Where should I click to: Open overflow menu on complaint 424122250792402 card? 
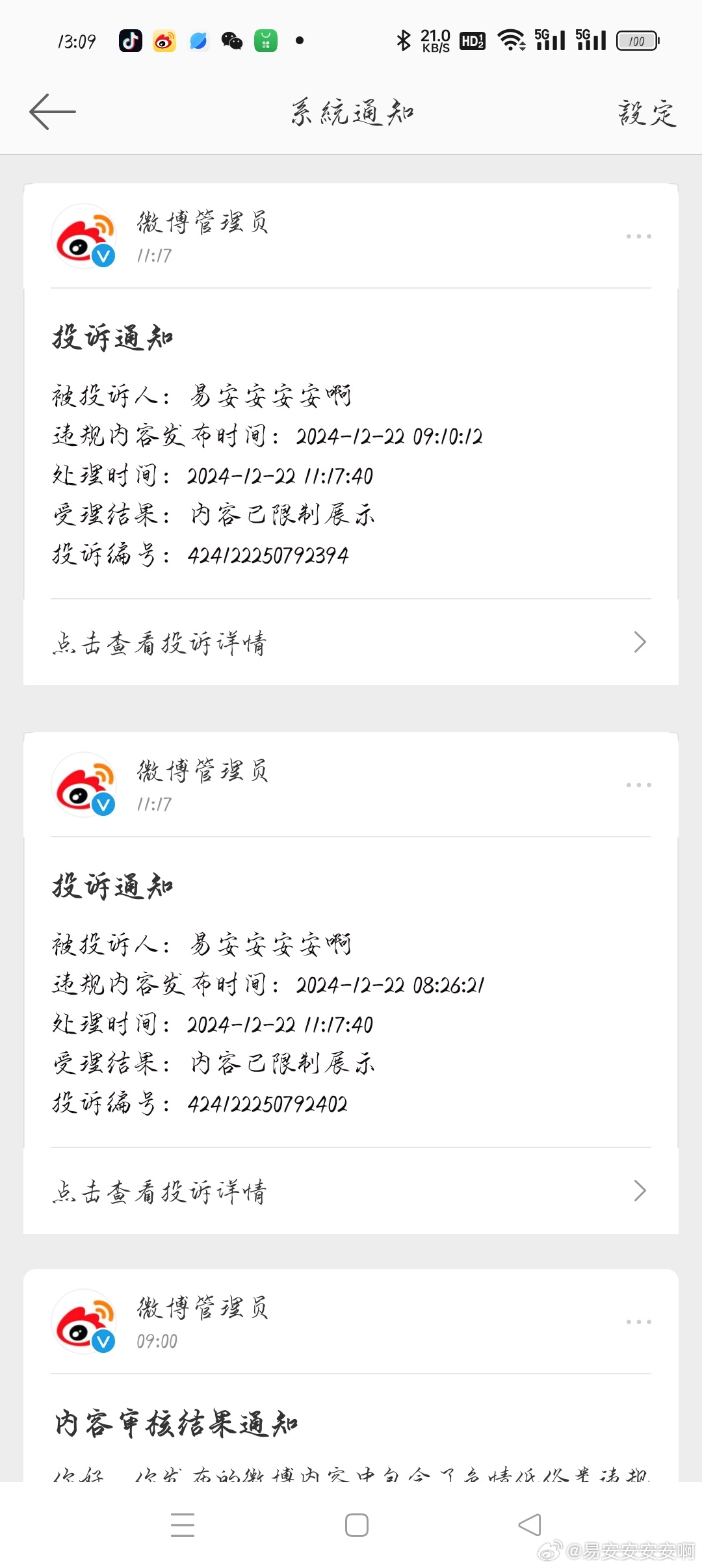point(639,785)
